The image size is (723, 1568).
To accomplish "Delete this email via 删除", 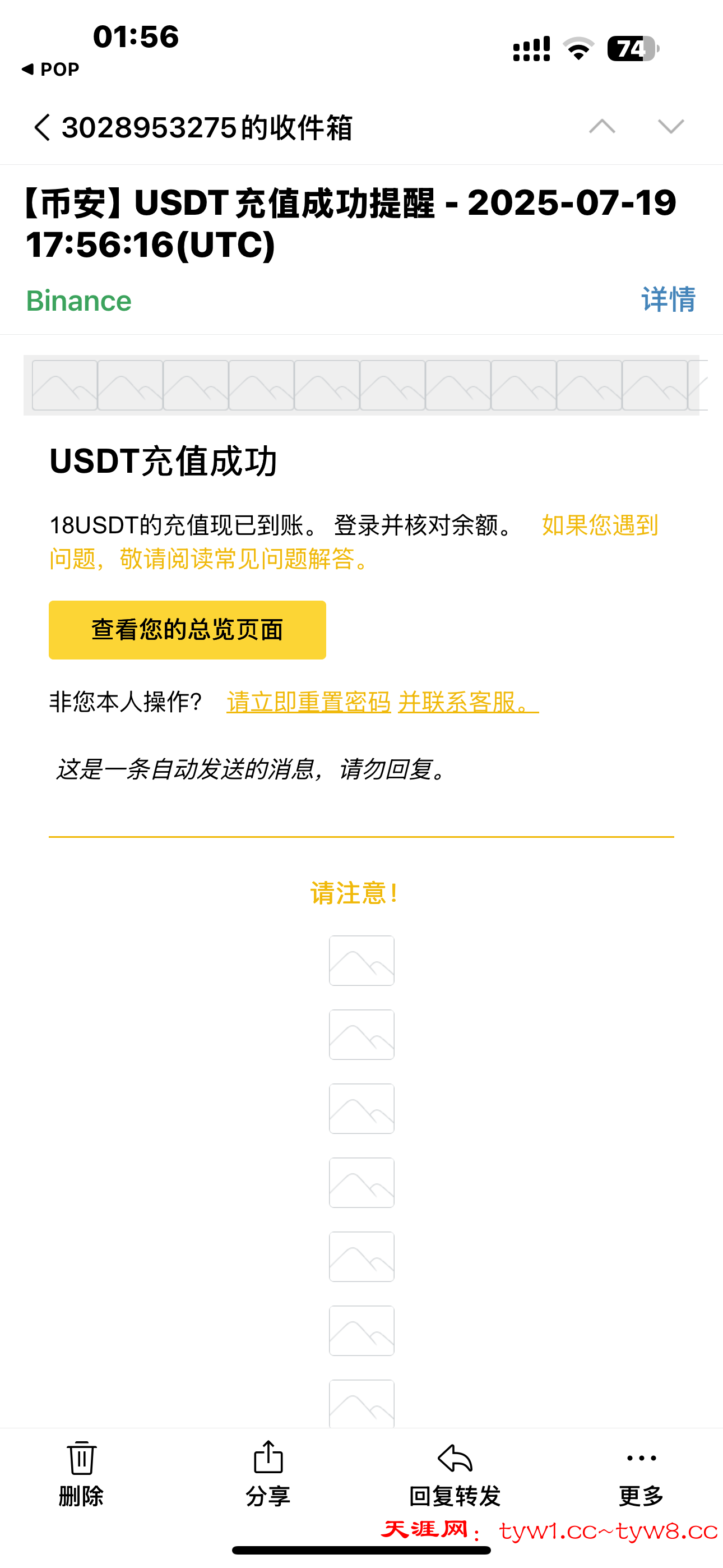I will point(81,1473).
